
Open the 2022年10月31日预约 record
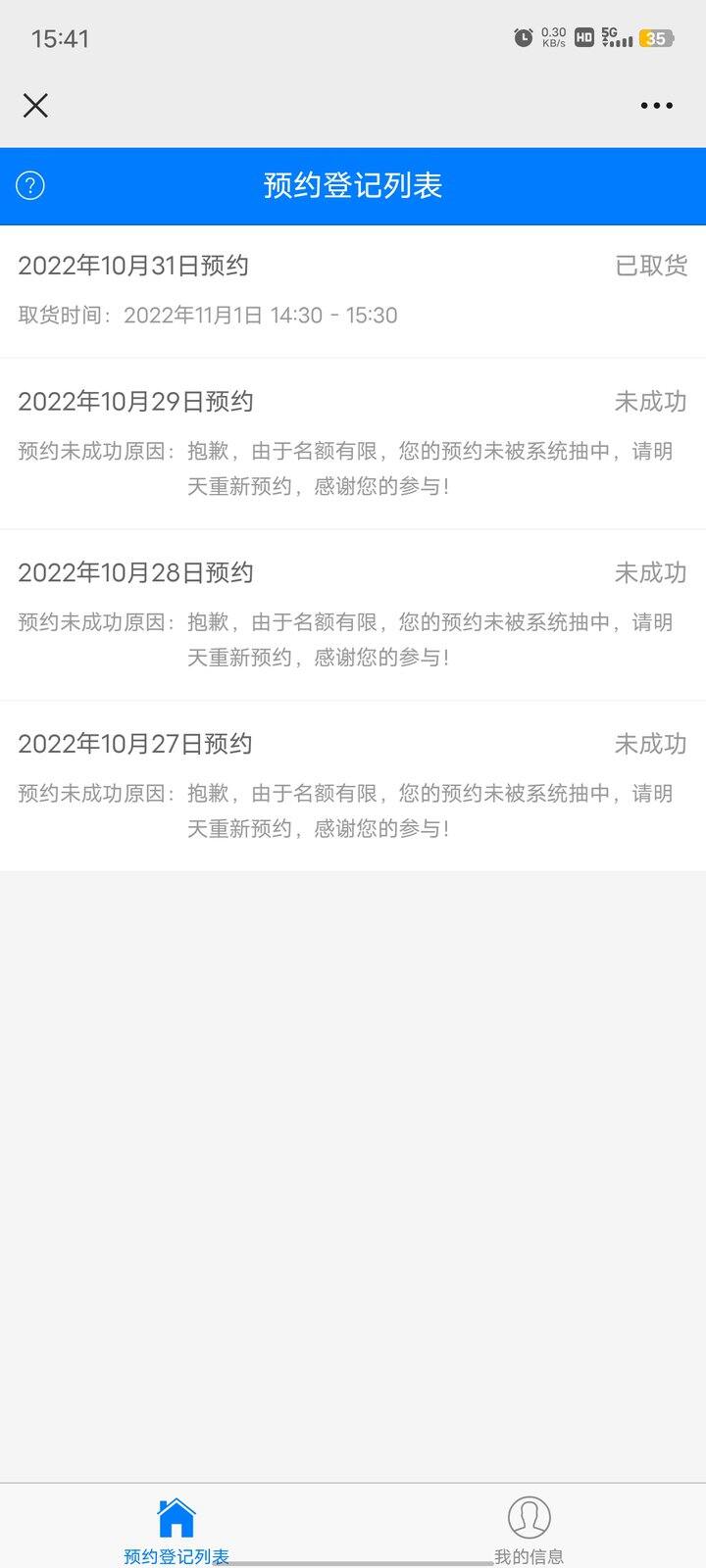[x=353, y=292]
